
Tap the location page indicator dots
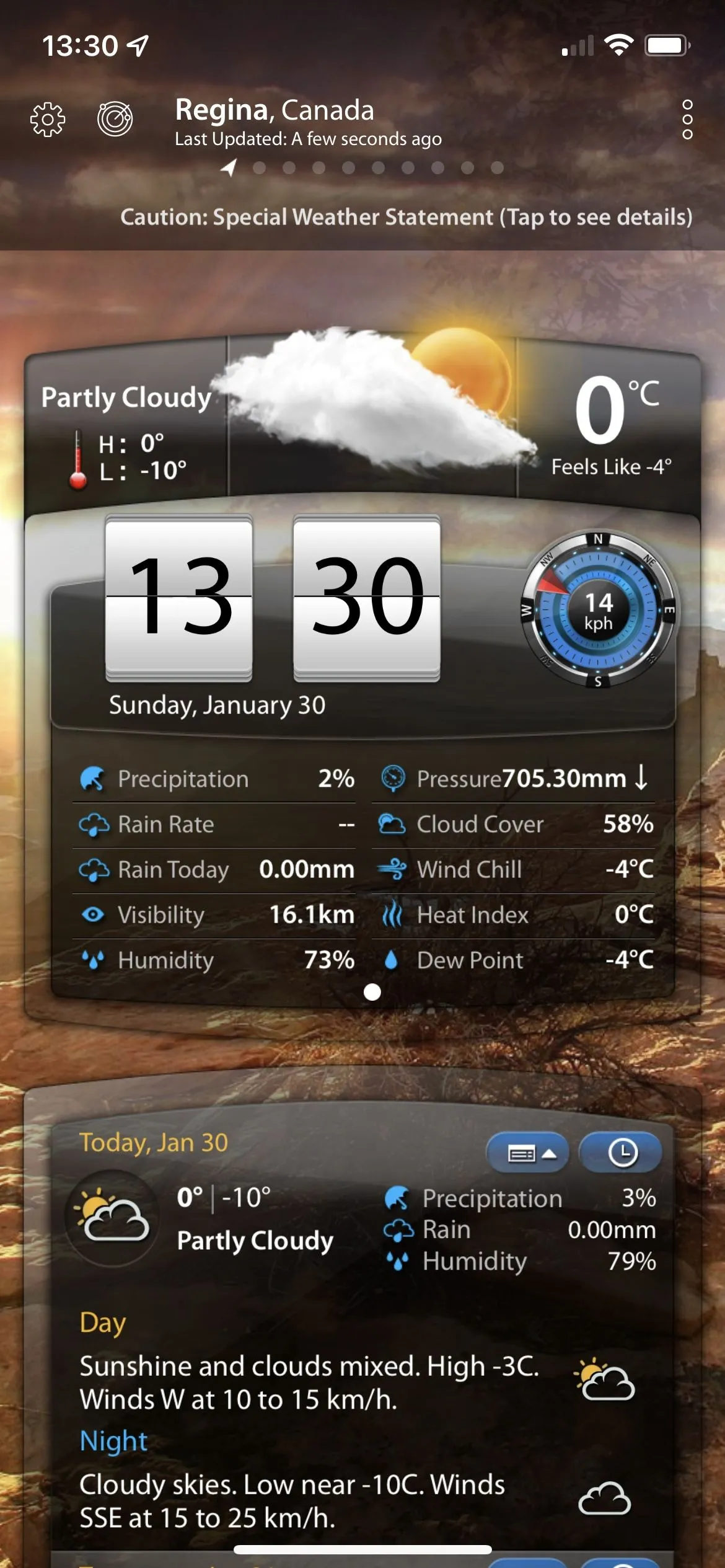(363, 167)
